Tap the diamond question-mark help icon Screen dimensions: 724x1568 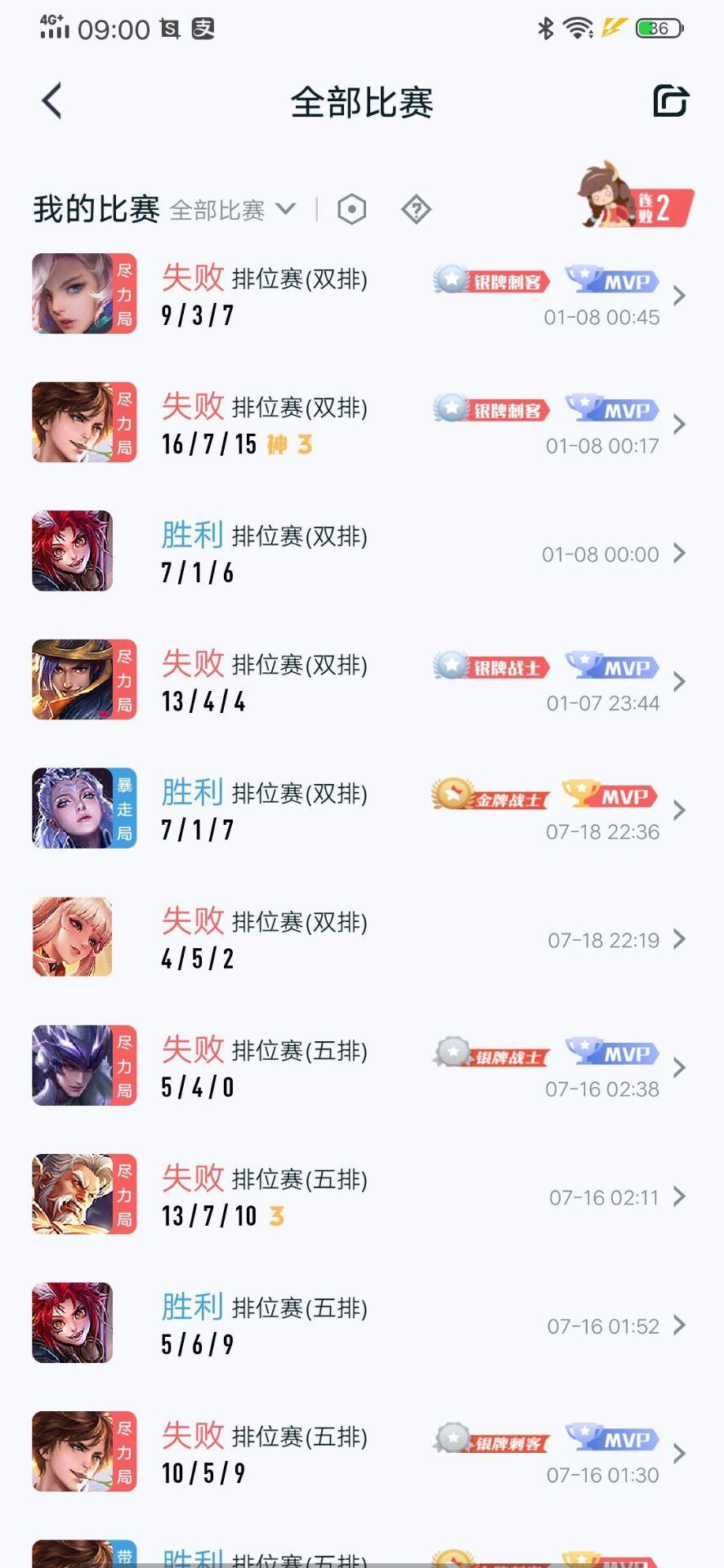coord(416,210)
